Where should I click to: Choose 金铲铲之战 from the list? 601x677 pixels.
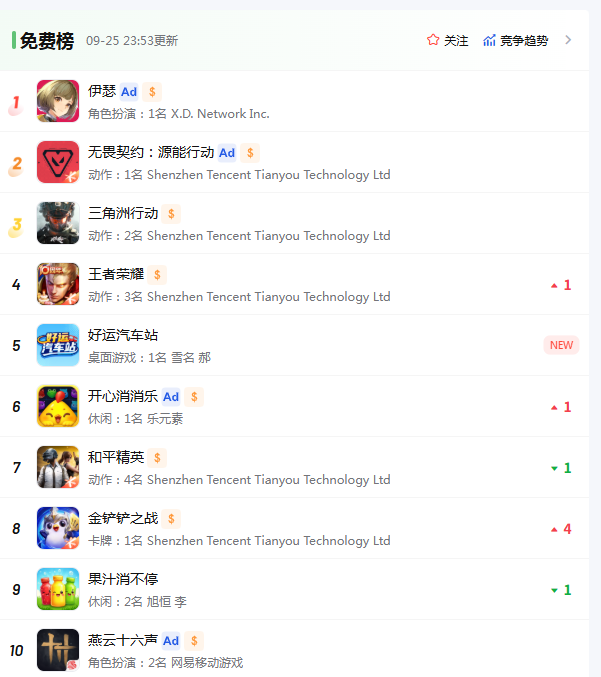point(122,518)
